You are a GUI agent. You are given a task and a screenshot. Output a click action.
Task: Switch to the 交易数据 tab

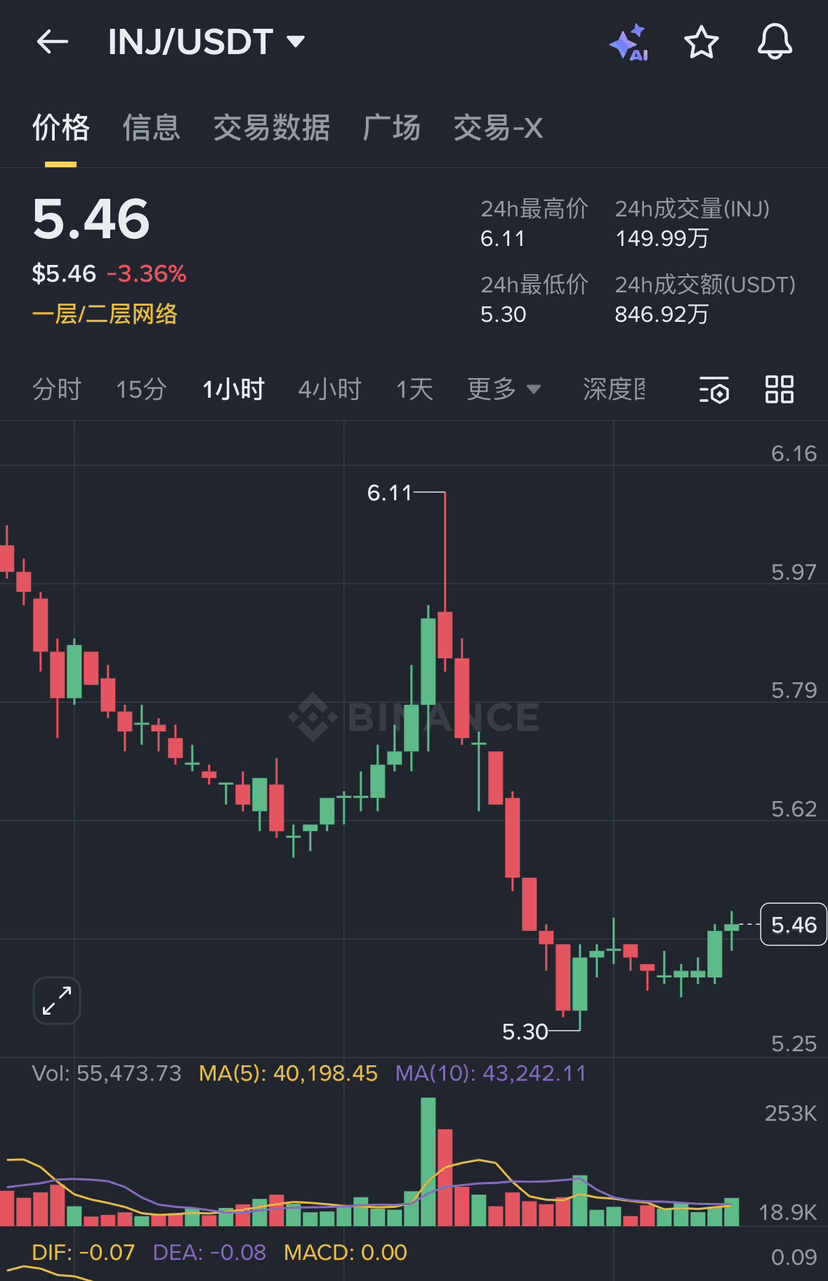click(271, 128)
